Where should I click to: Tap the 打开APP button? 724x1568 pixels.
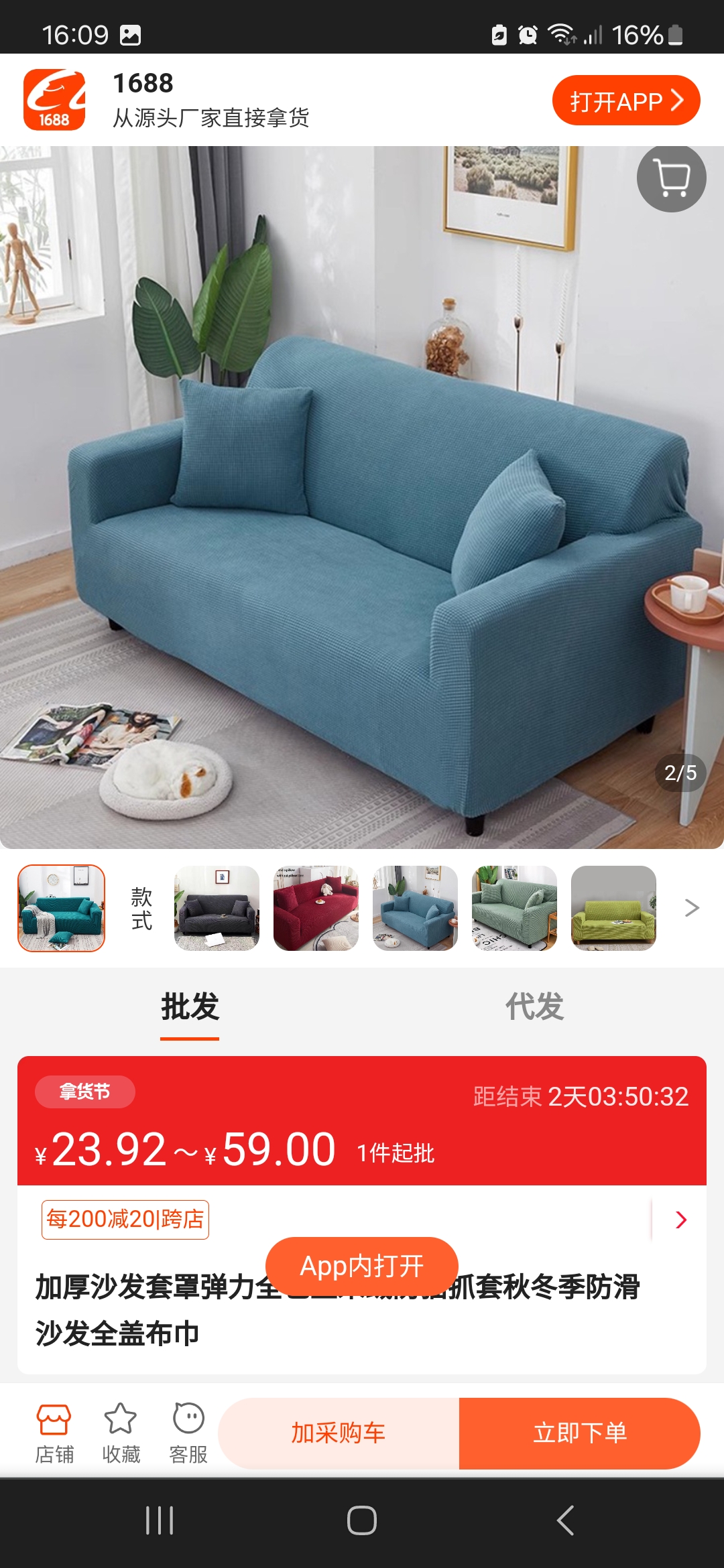[x=625, y=101]
